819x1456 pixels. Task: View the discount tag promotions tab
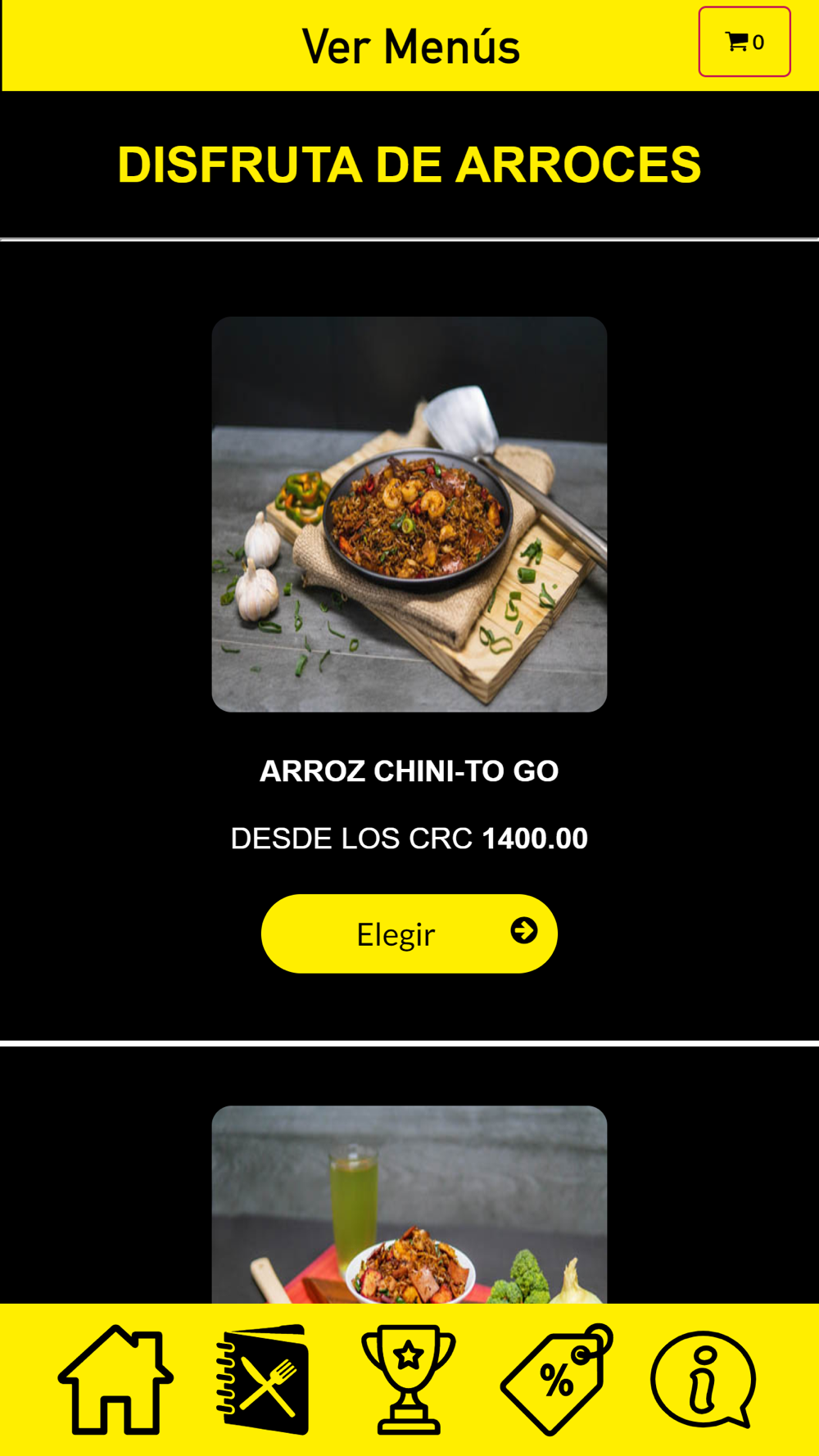click(557, 1380)
